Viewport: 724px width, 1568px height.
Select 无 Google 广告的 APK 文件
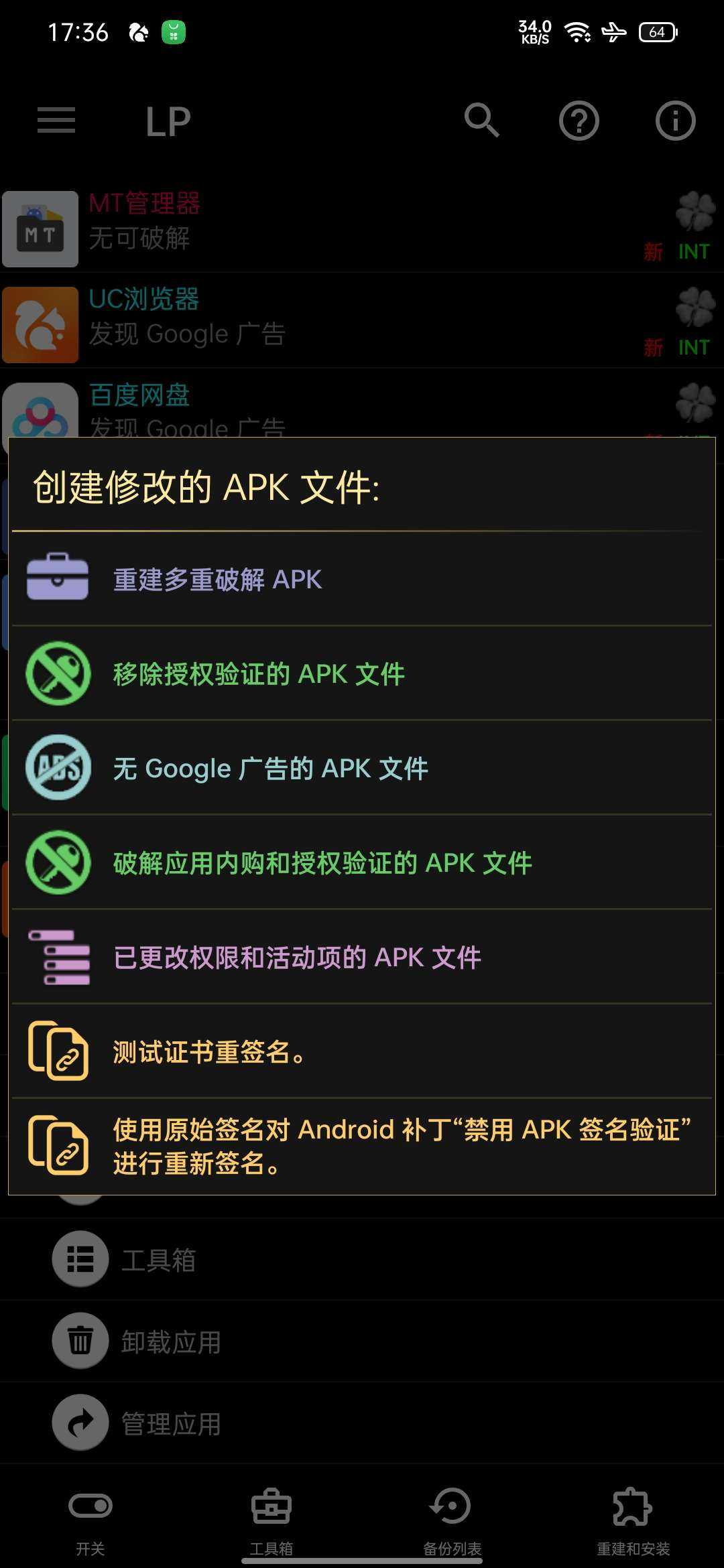(362, 768)
